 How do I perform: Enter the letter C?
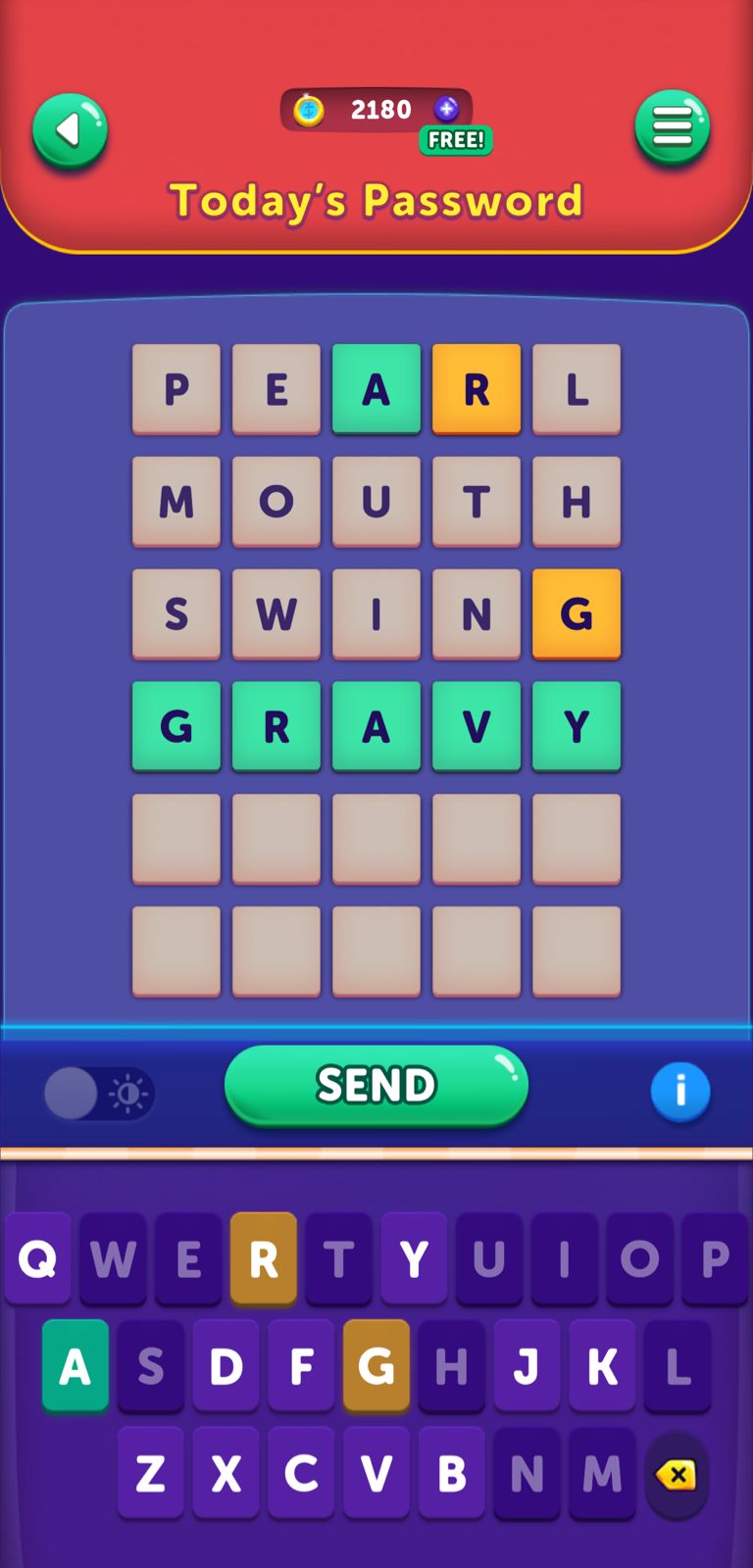click(x=301, y=1472)
